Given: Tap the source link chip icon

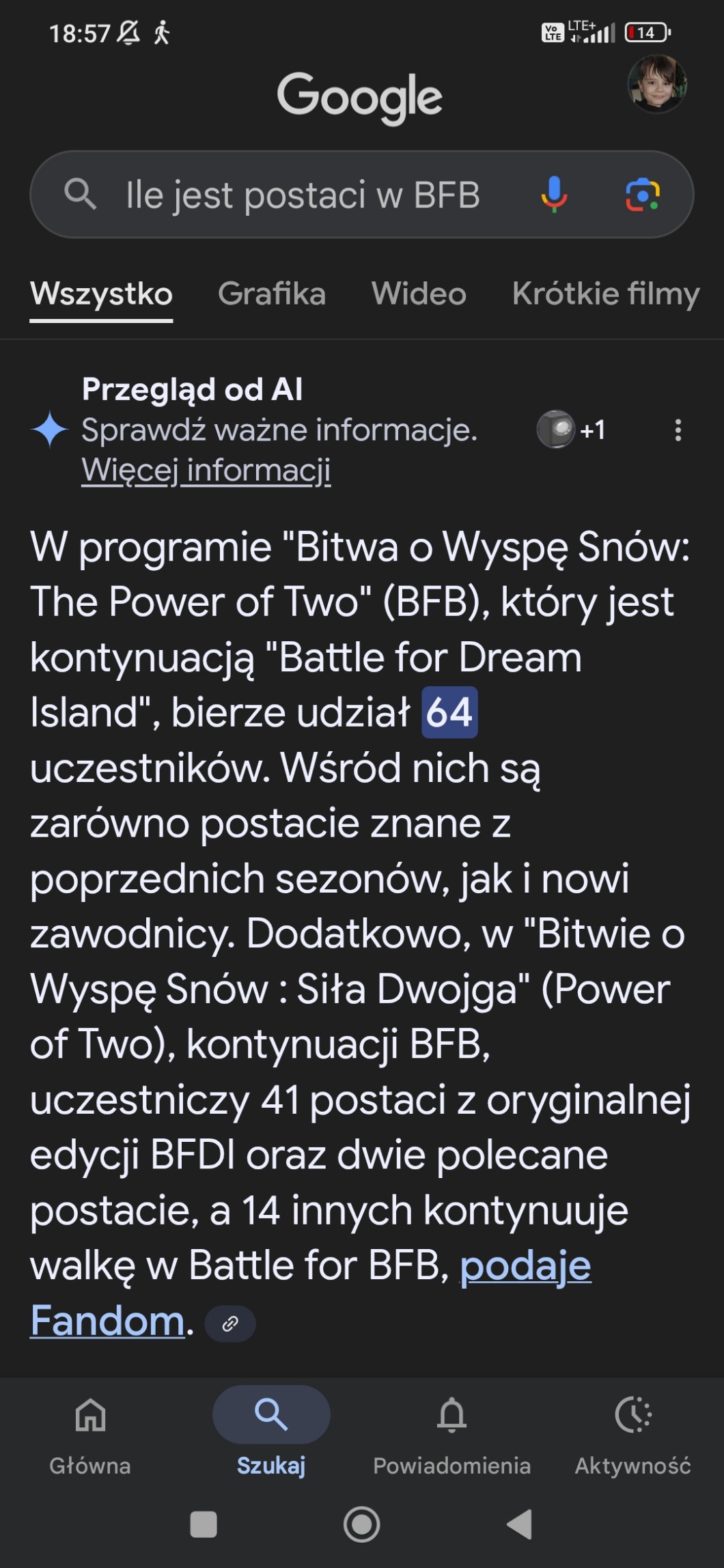Looking at the screenshot, I should pyautogui.click(x=230, y=1324).
